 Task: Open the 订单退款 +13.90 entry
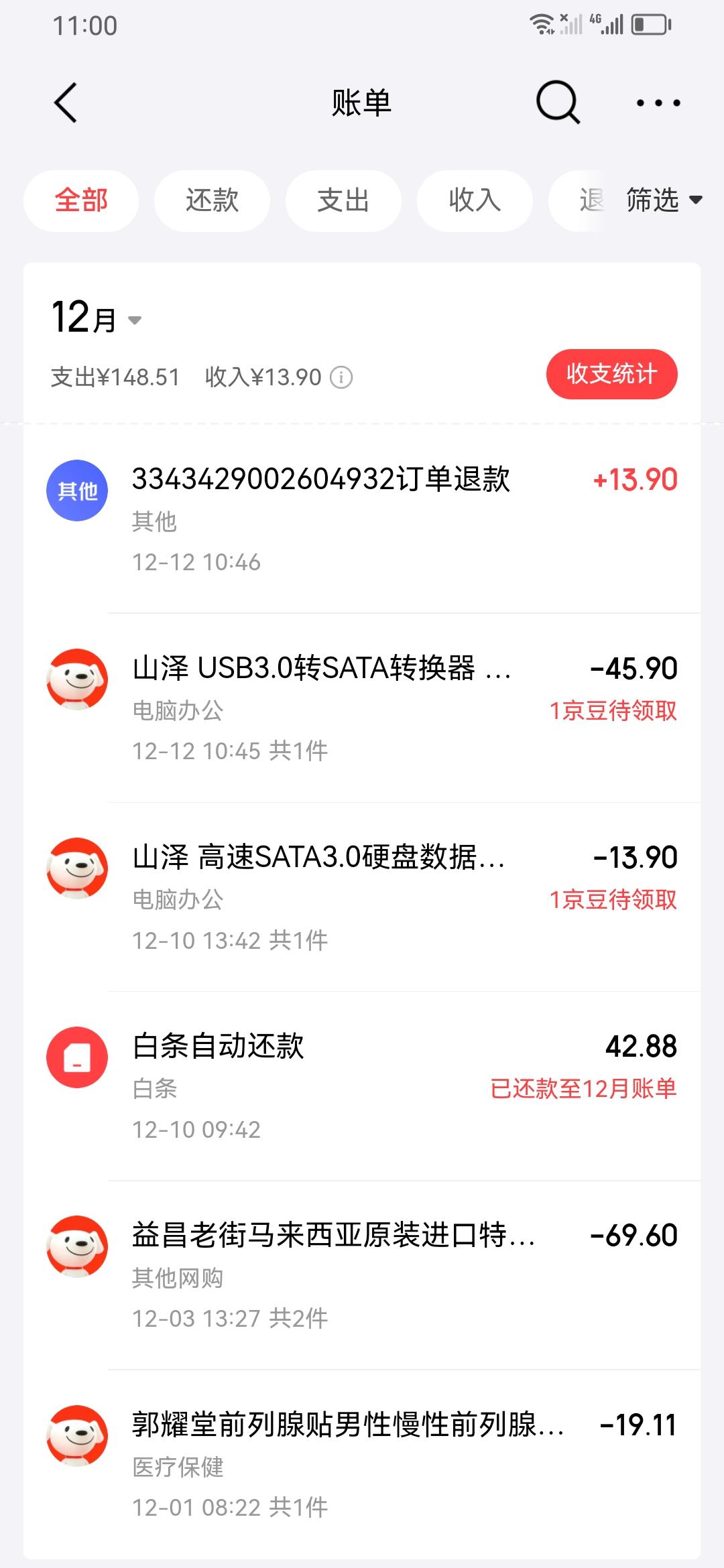tap(362, 519)
